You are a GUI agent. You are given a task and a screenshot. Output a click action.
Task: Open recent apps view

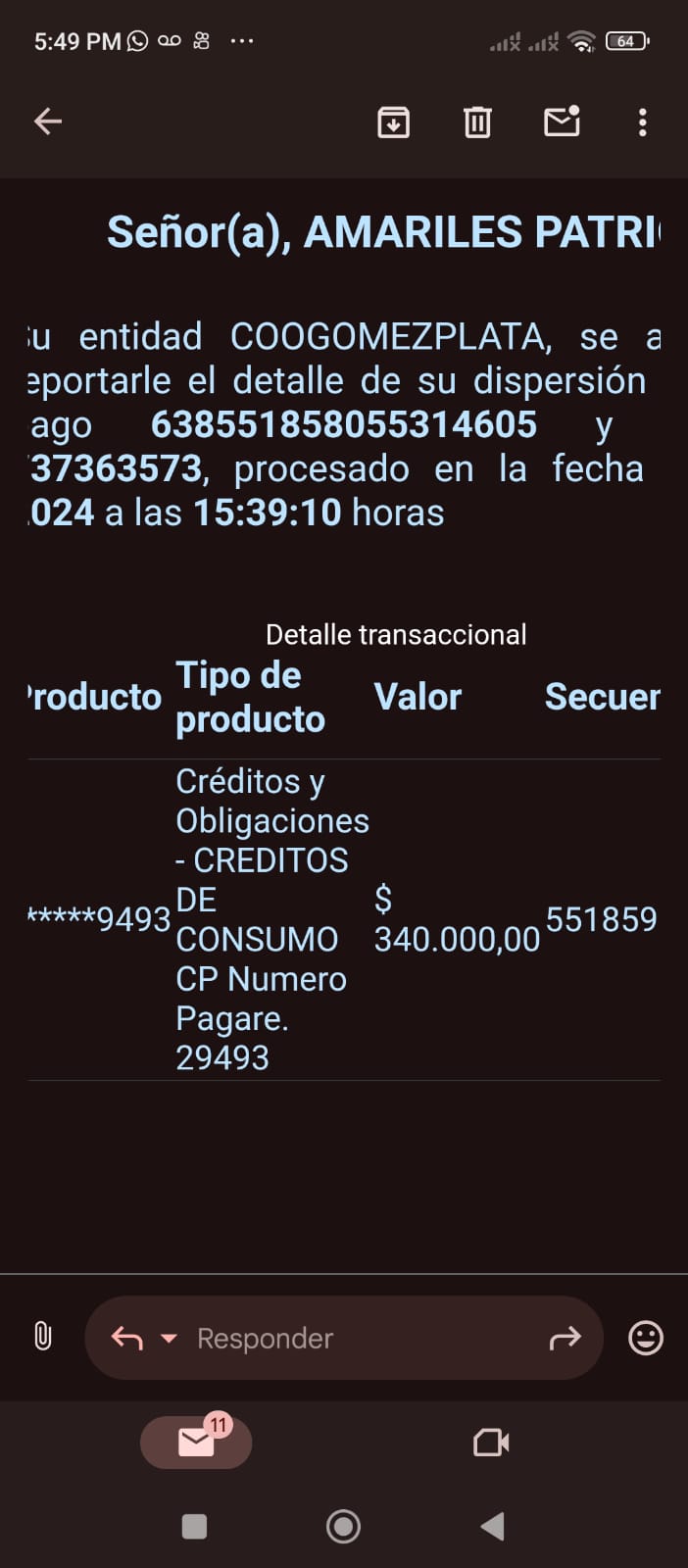click(x=195, y=1526)
